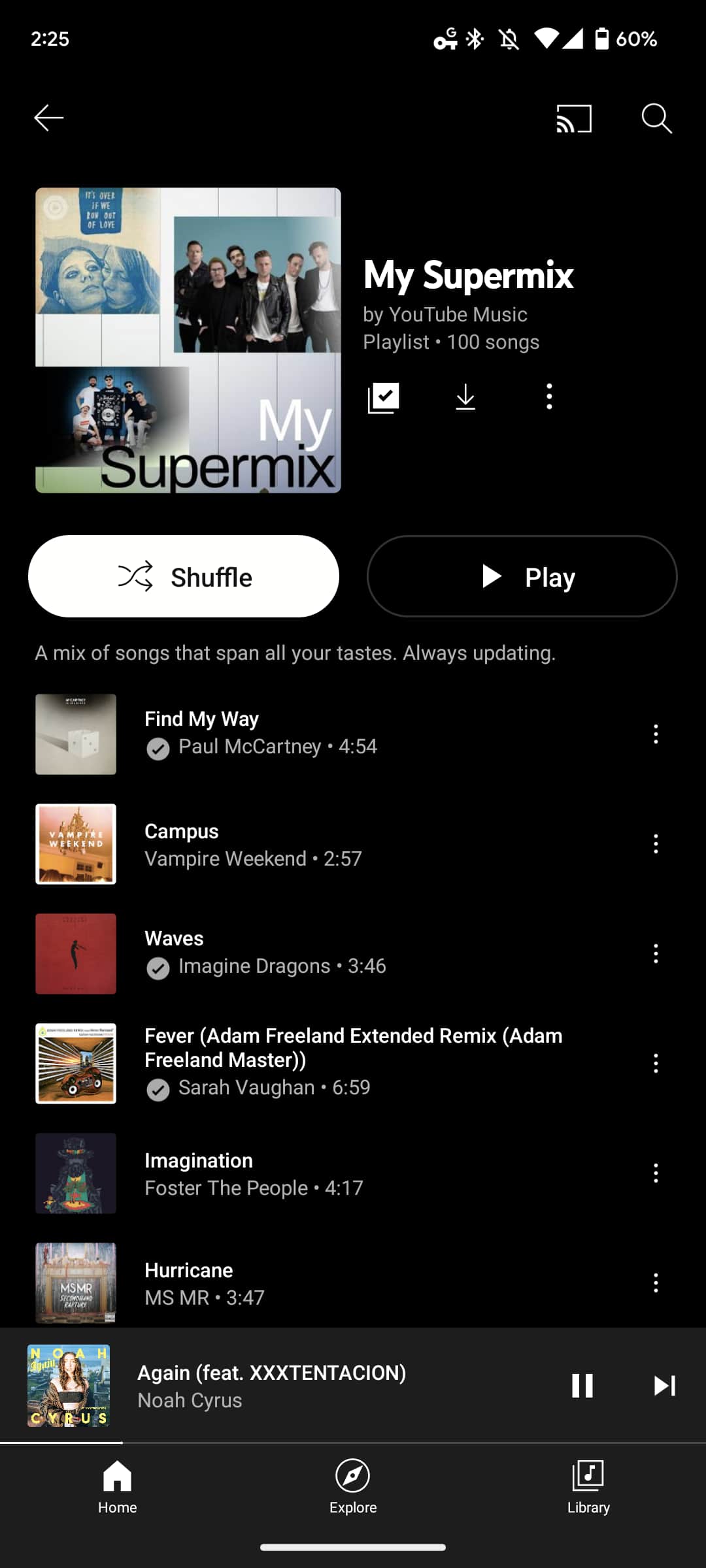Open options menu for Find My Way
This screenshot has width=706, height=1568.
pyautogui.click(x=656, y=734)
